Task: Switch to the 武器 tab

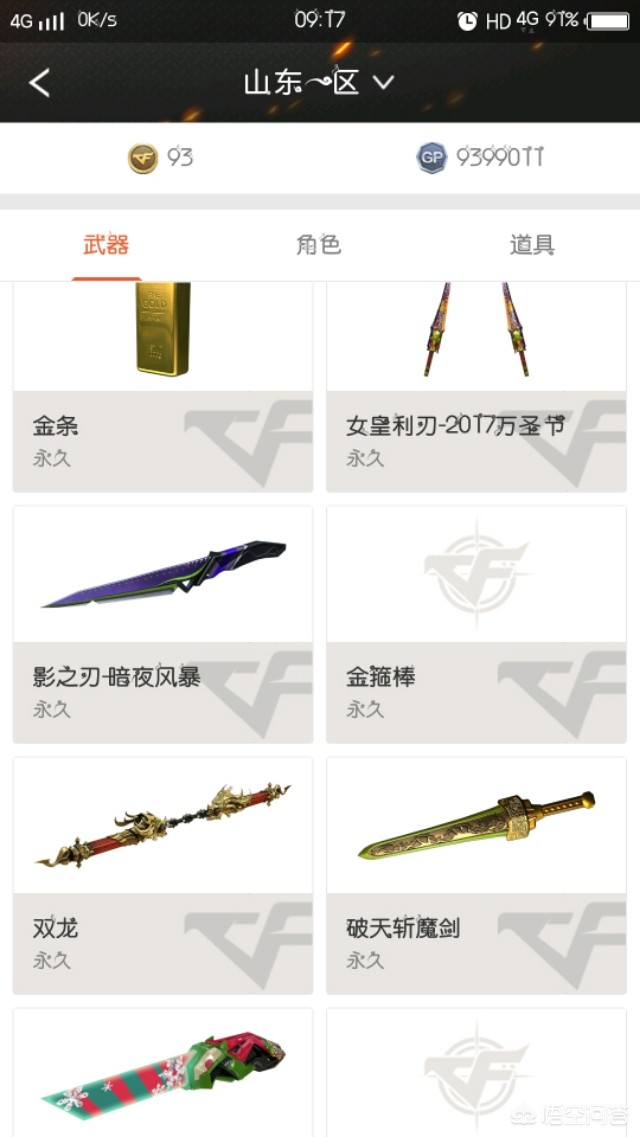Action: (106, 245)
